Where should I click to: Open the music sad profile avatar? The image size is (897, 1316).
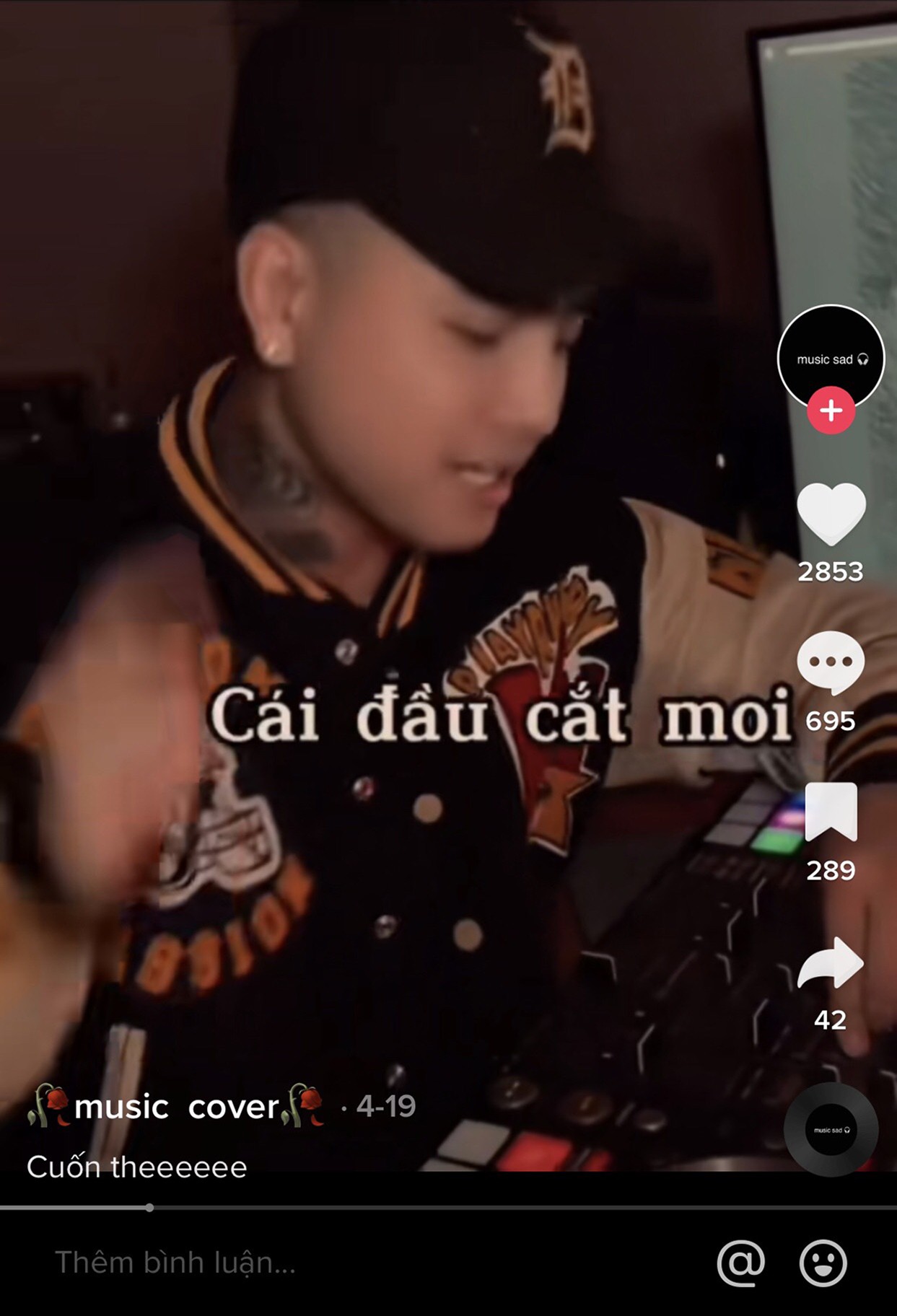[830, 356]
